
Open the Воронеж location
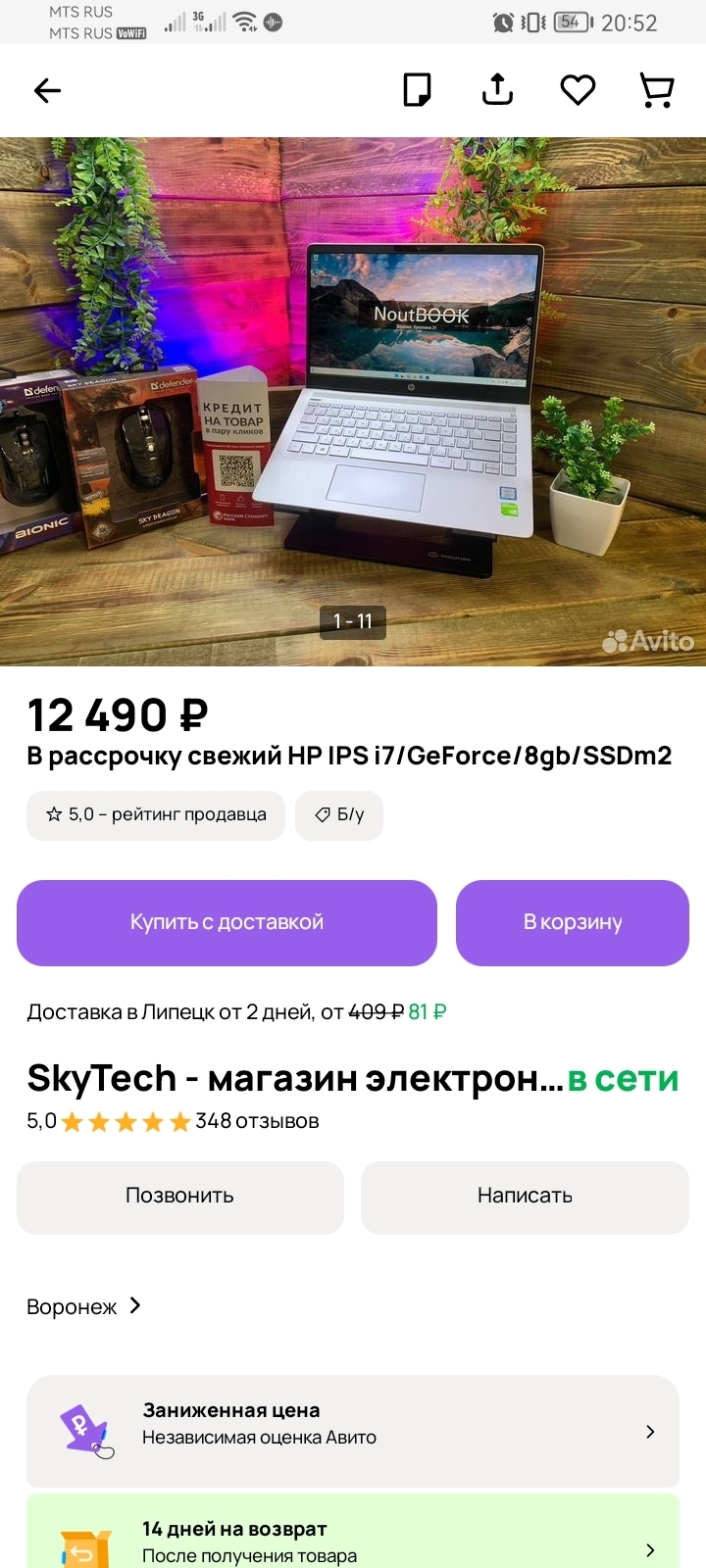click(84, 1306)
